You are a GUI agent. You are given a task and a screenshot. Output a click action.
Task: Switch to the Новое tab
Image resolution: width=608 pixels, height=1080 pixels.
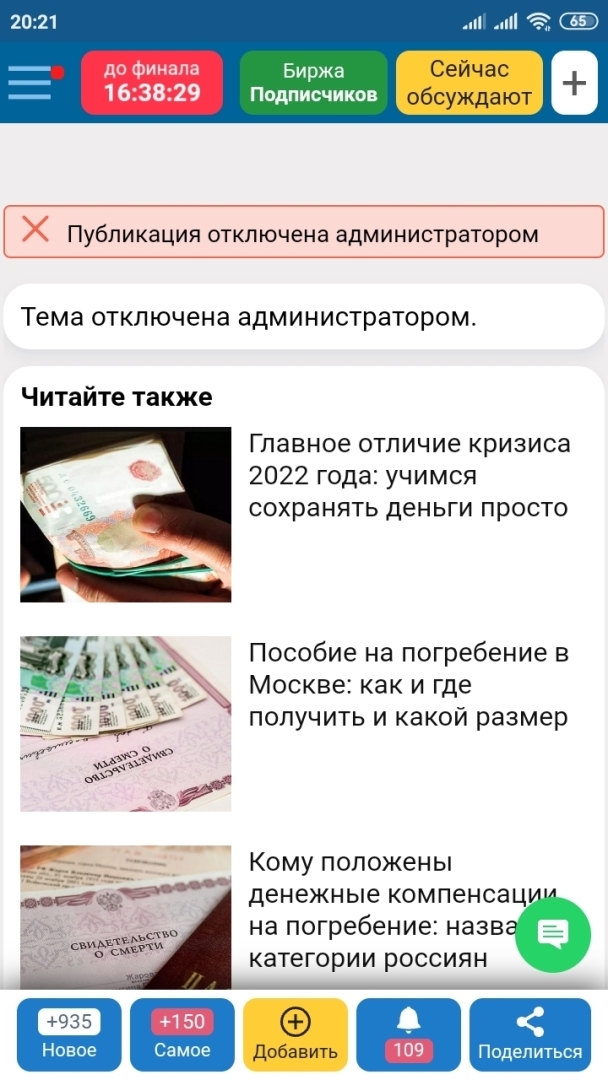[69, 1035]
